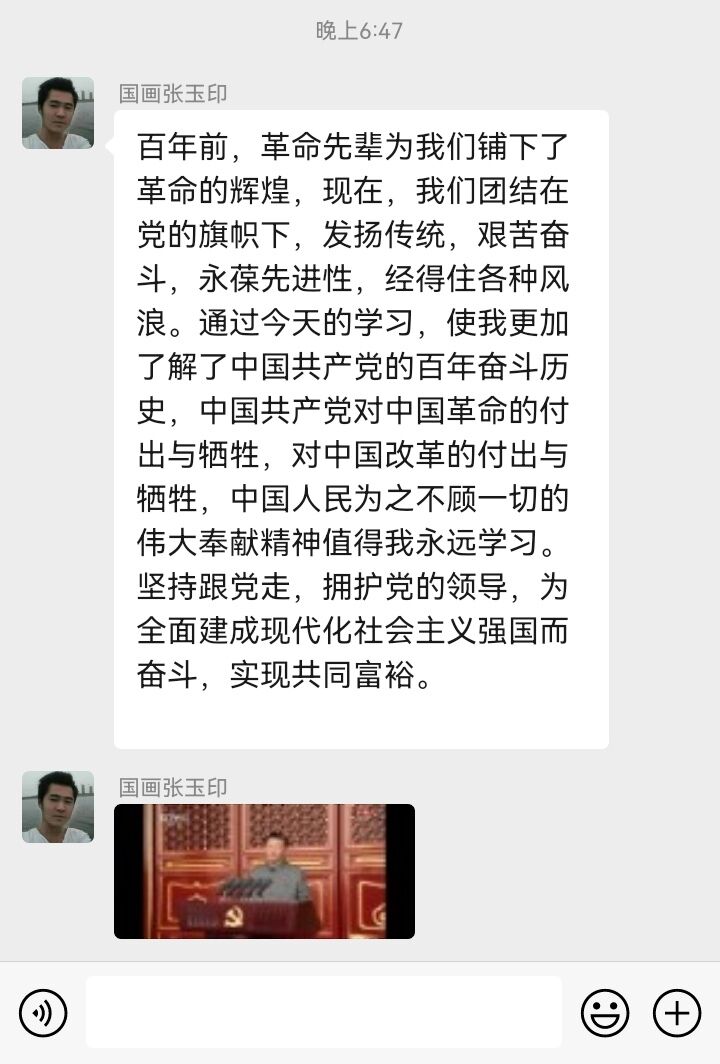Switch to voice message input

(43, 1013)
